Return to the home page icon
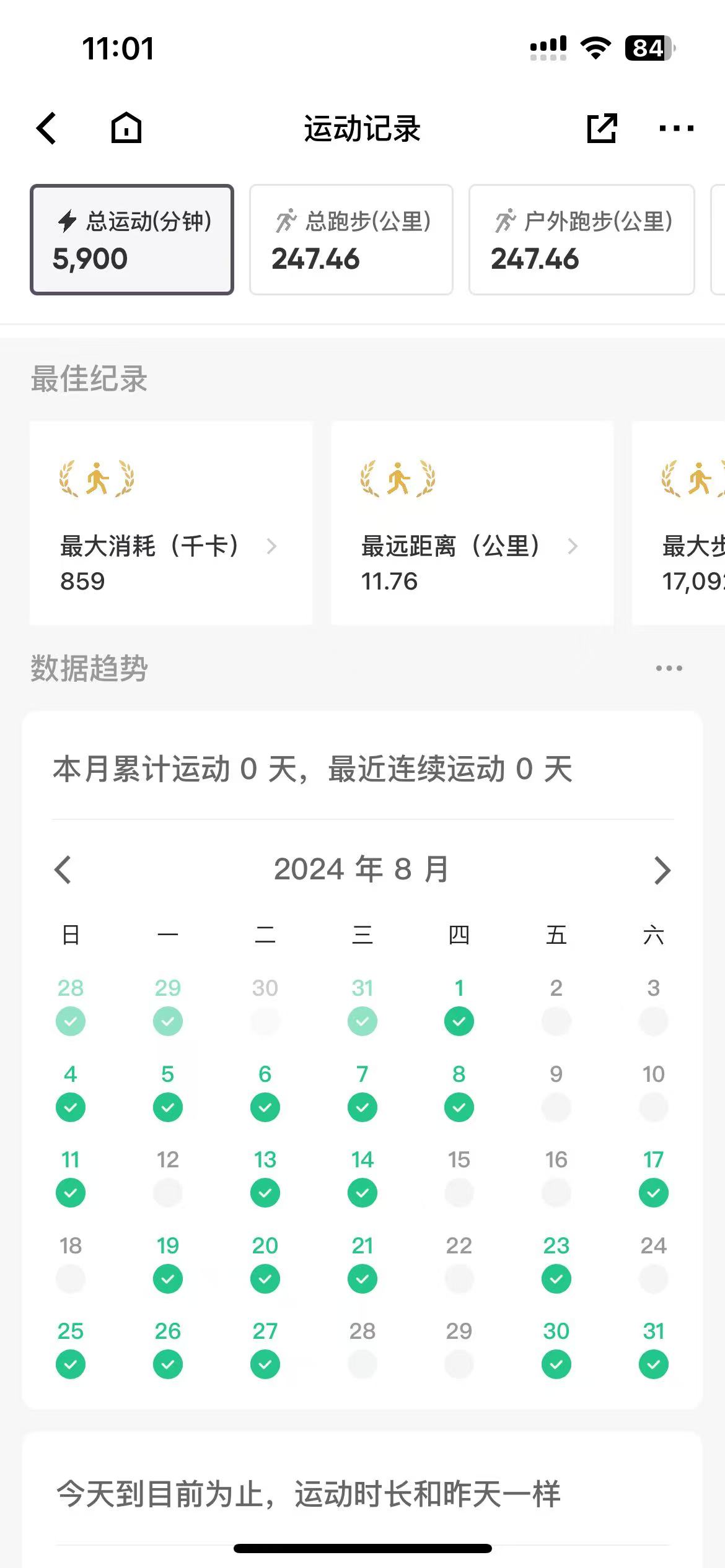Viewport: 725px width, 1568px height. coord(126,128)
